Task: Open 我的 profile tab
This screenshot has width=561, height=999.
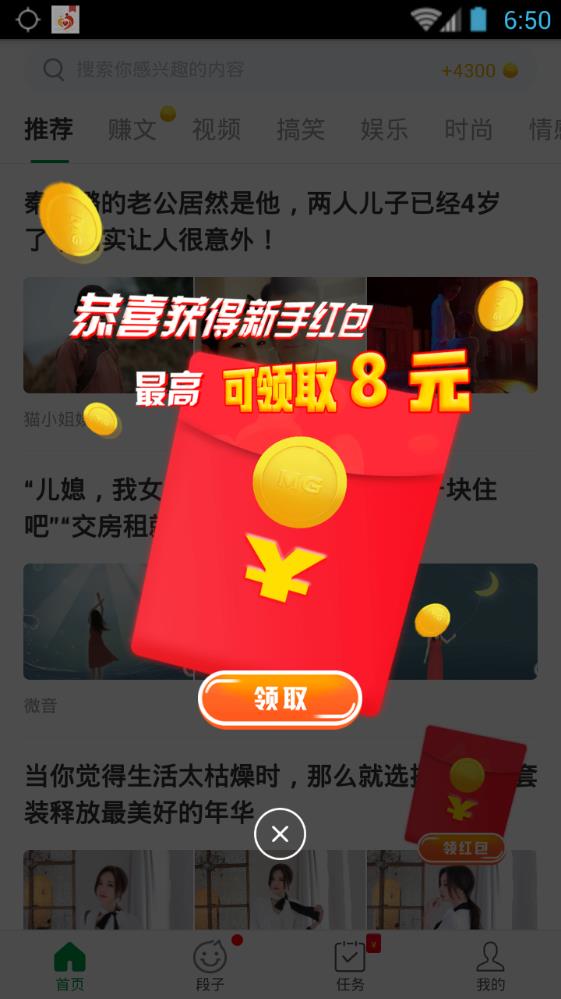Action: [490, 965]
